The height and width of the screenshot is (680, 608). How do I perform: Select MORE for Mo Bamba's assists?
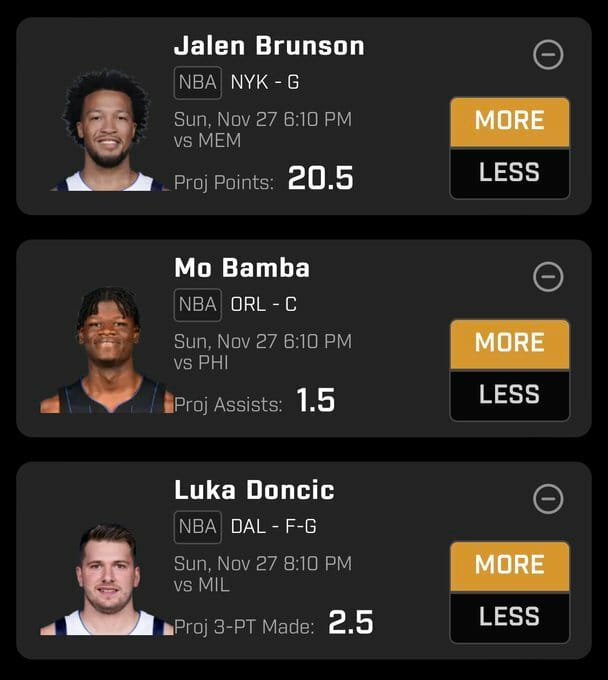click(509, 344)
